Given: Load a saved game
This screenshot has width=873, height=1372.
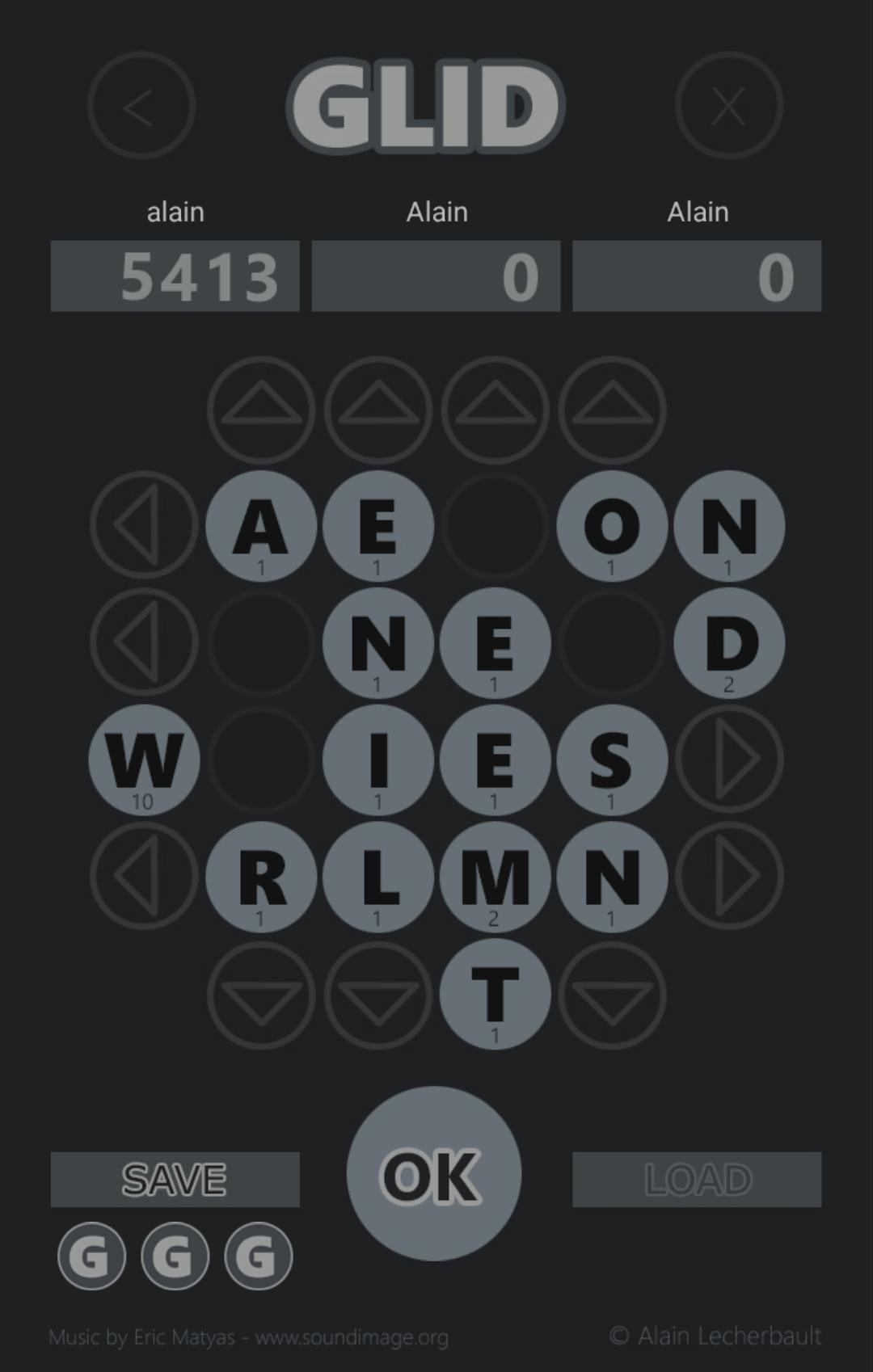Looking at the screenshot, I should (x=697, y=1179).
